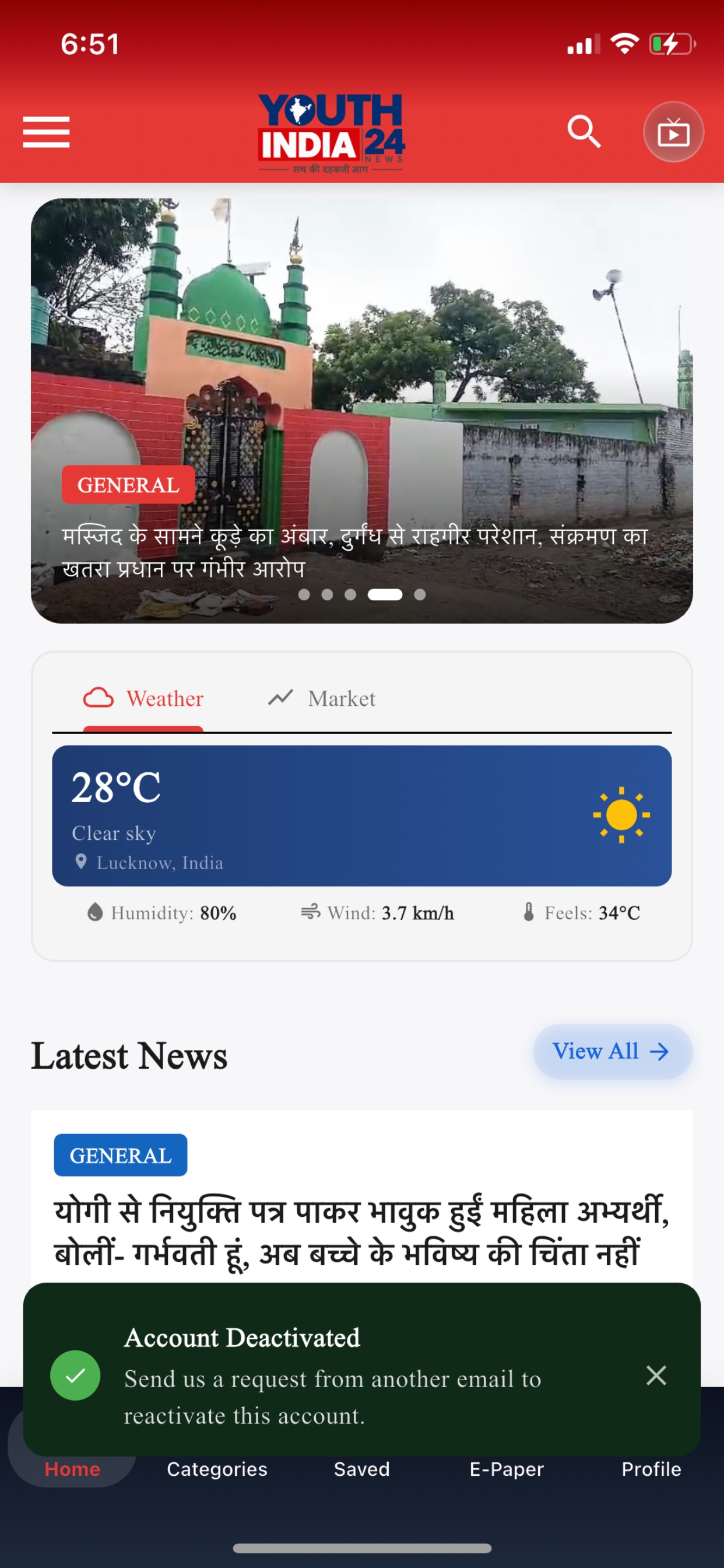This screenshot has width=724, height=1568.
Task: Open the featured mosque garbage news banner
Action: [362, 411]
